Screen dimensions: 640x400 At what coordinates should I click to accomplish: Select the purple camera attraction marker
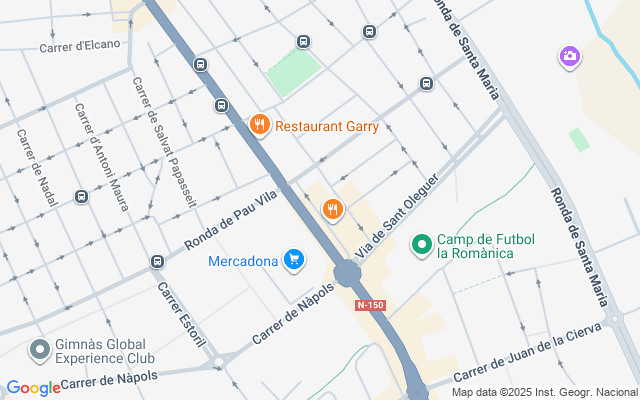[569, 57]
